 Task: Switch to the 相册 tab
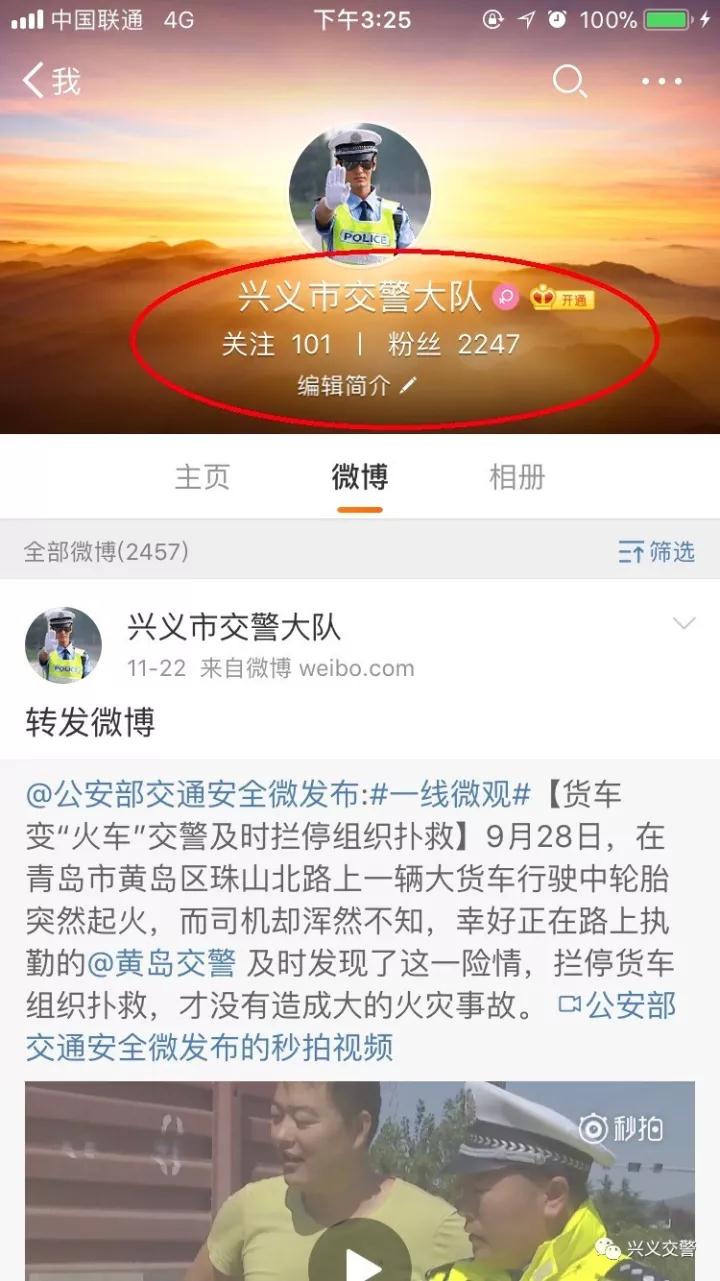[x=517, y=477]
